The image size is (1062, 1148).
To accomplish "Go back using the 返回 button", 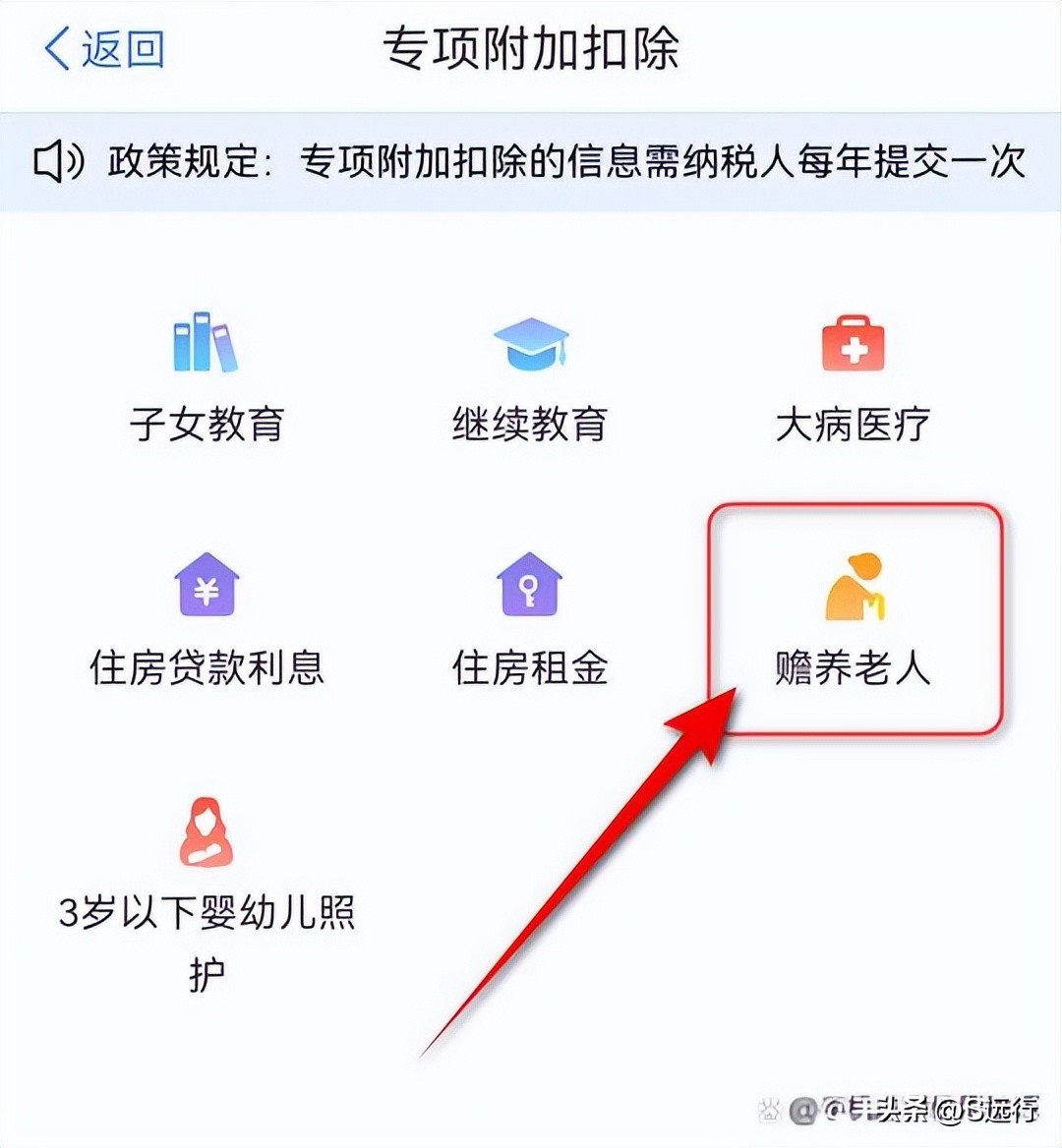I will 103,49.
